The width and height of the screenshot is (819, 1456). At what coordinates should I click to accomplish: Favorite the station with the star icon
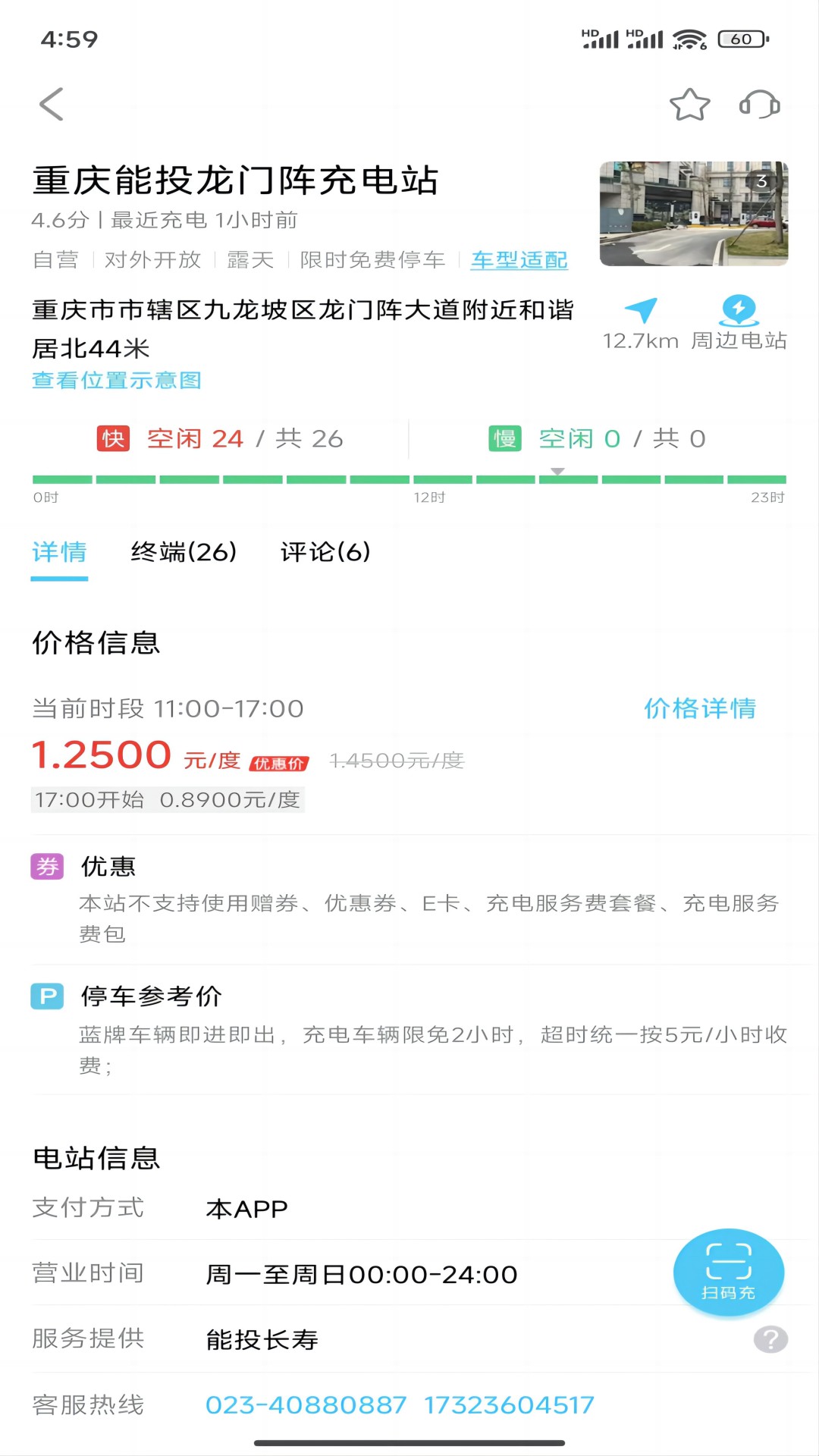pos(689,106)
